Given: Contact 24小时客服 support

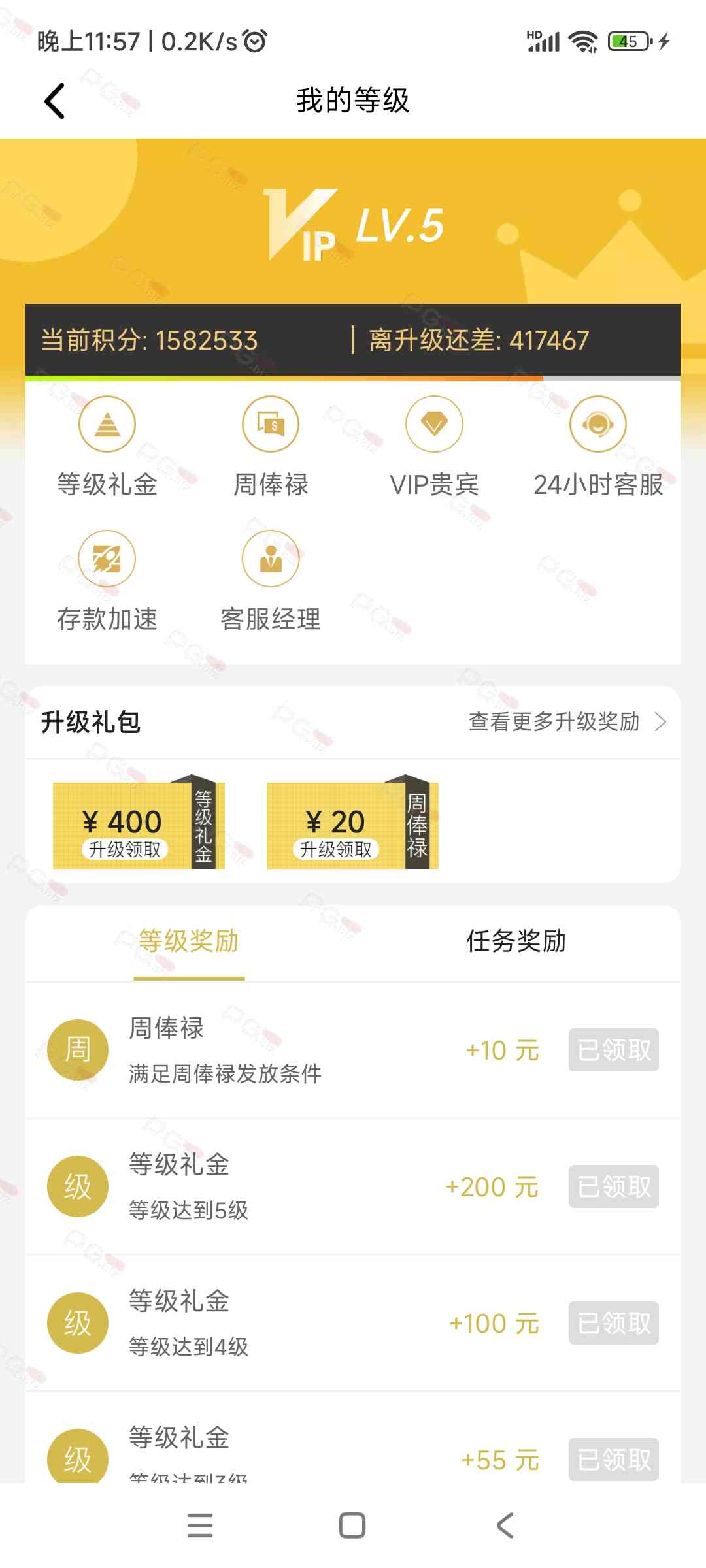Looking at the screenshot, I should click(x=597, y=425).
